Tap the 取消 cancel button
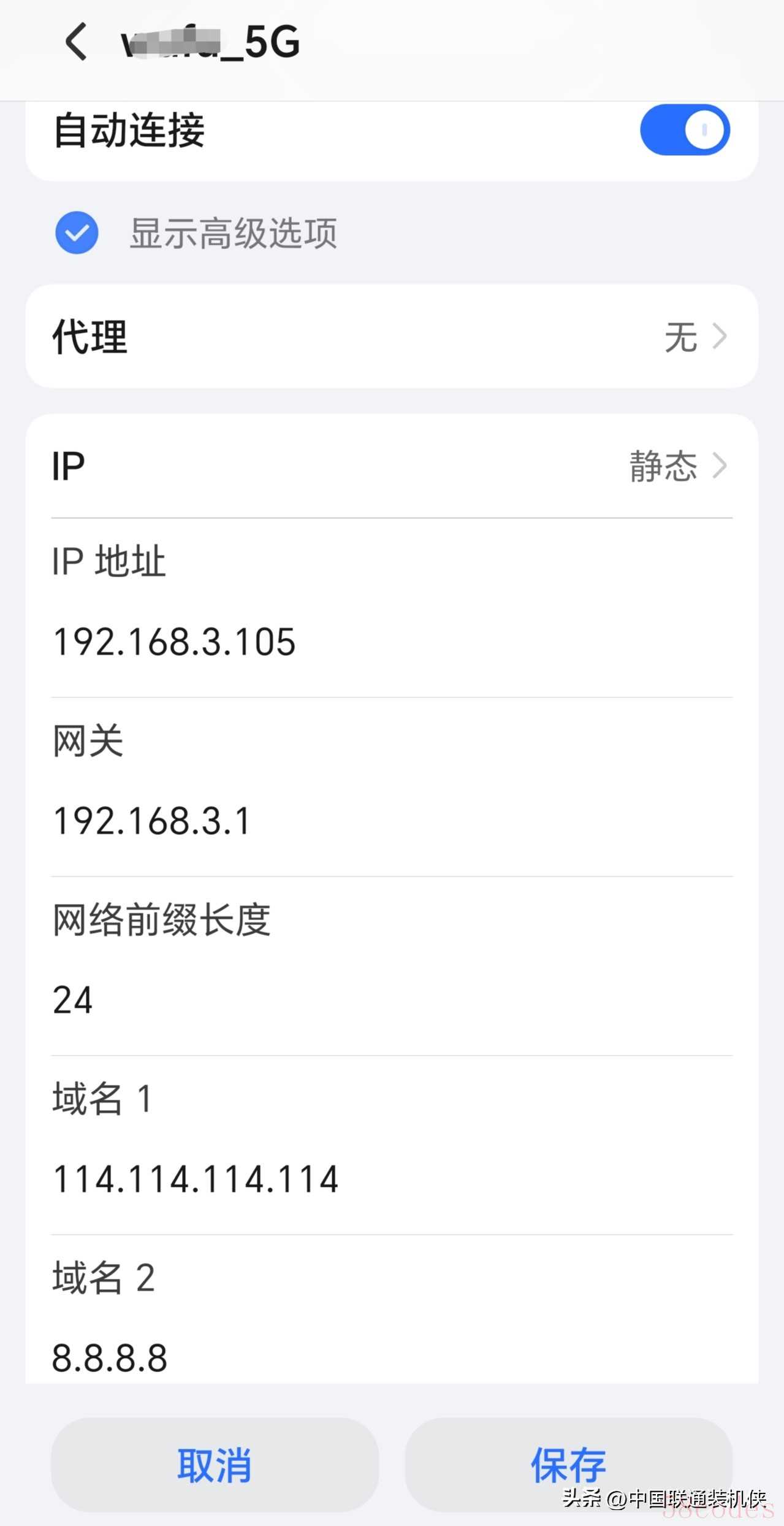Image resolution: width=784 pixels, height=1526 pixels. pyautogui.click(x=215, y=1465)
